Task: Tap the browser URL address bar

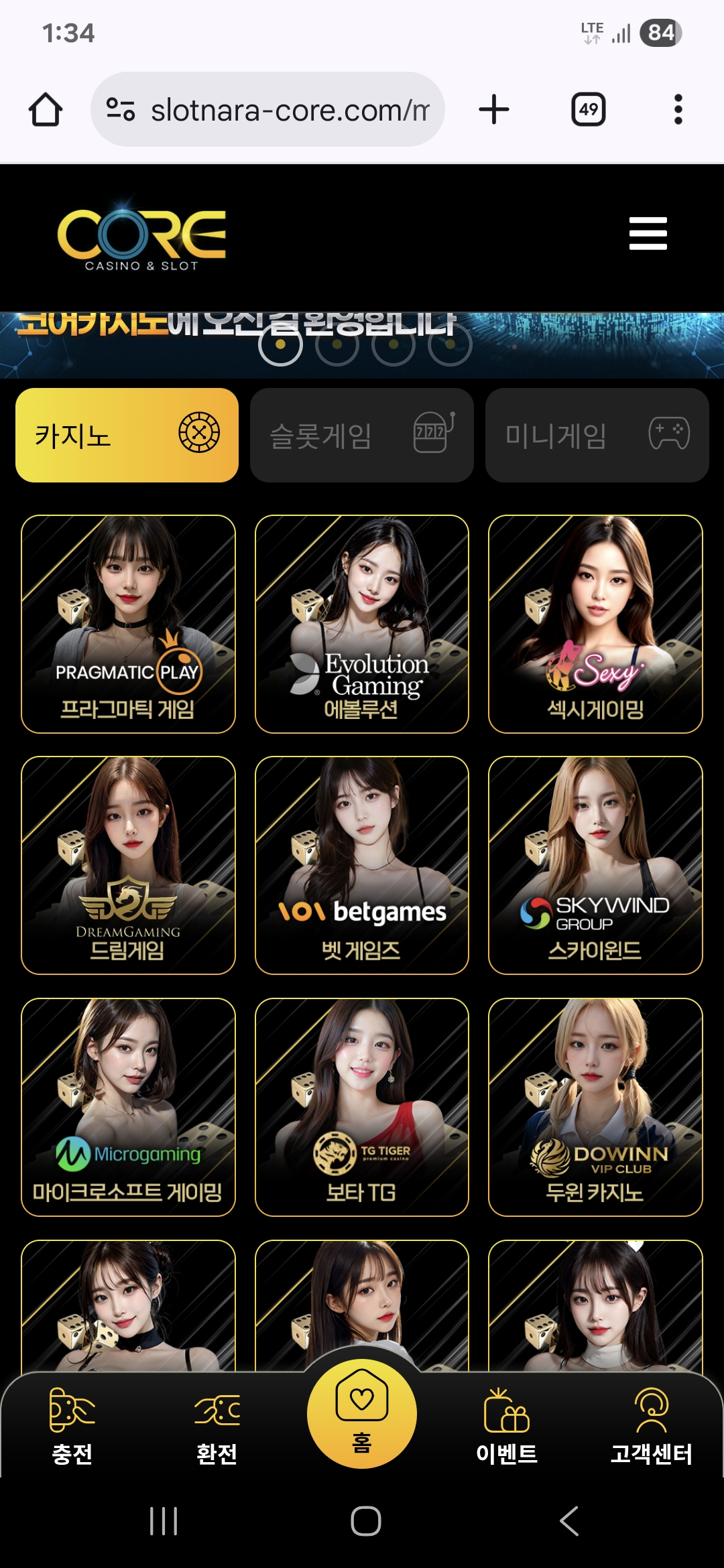Action: (x=268, y=109)
